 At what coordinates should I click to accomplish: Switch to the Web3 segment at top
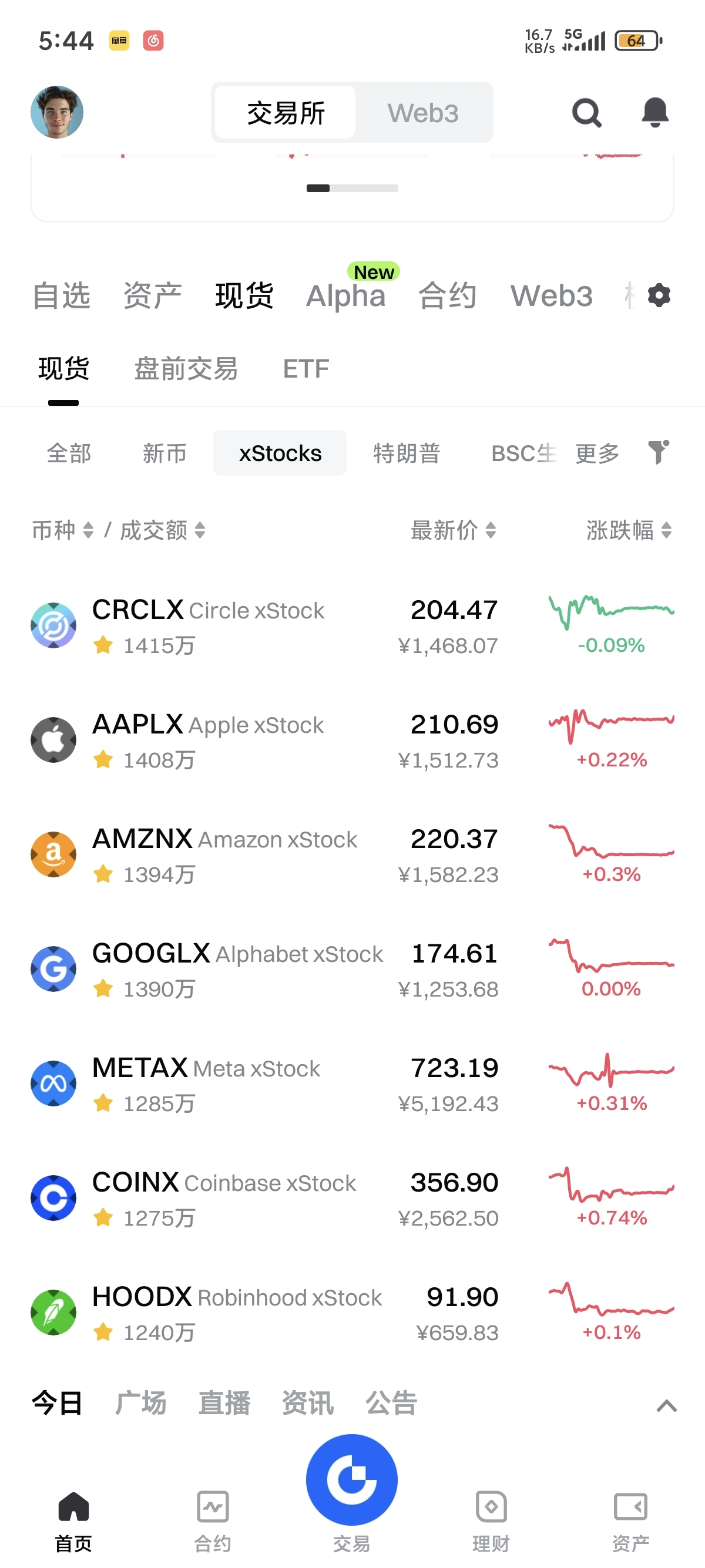click(x=423, y=113)
